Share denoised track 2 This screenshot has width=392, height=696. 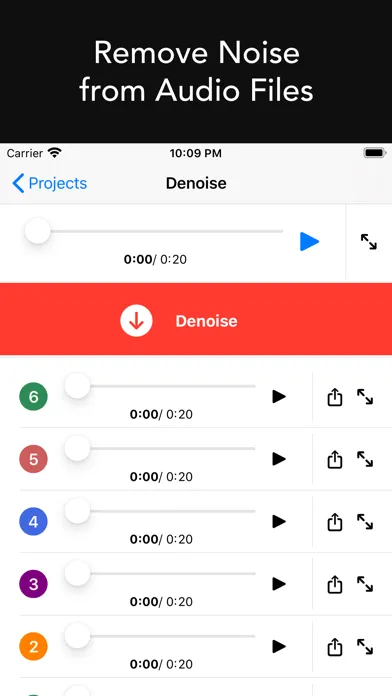335,647
